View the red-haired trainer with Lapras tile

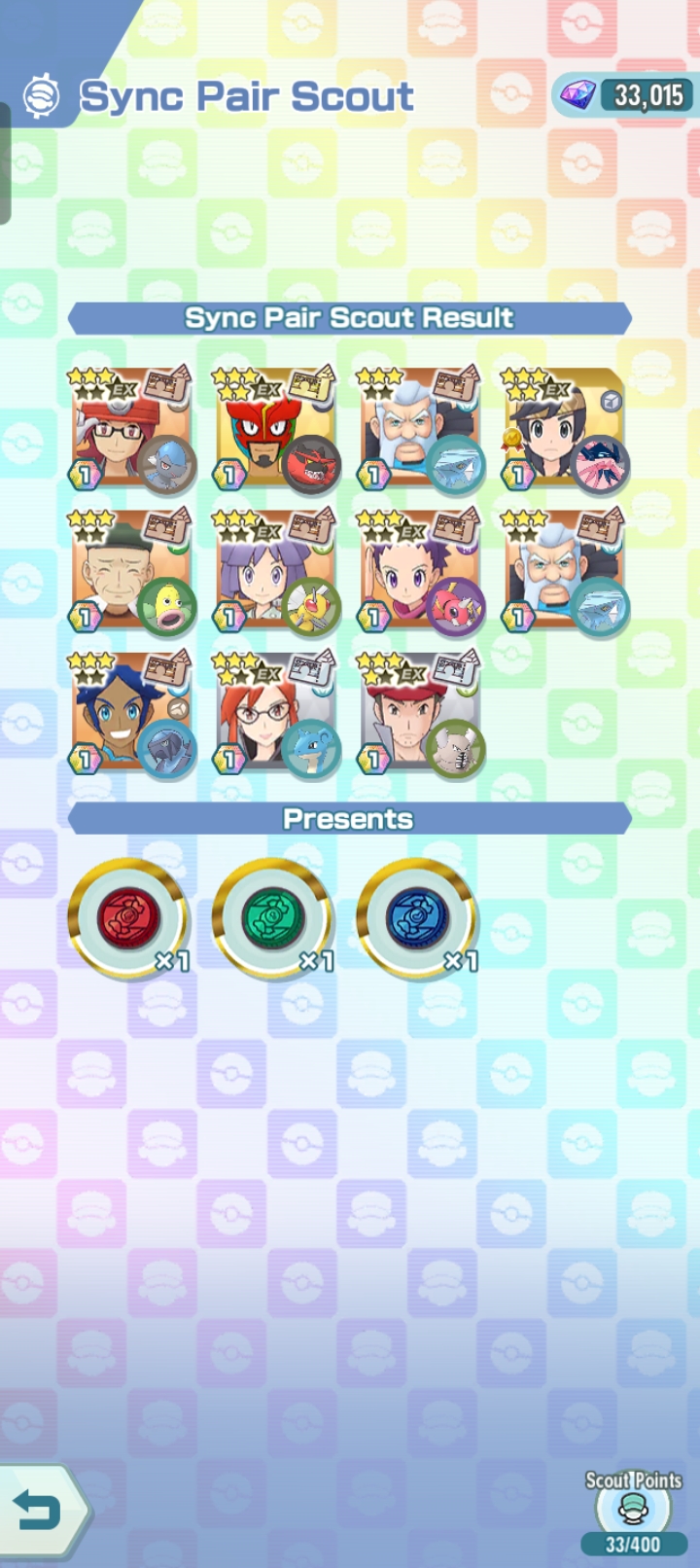[276, 714]
